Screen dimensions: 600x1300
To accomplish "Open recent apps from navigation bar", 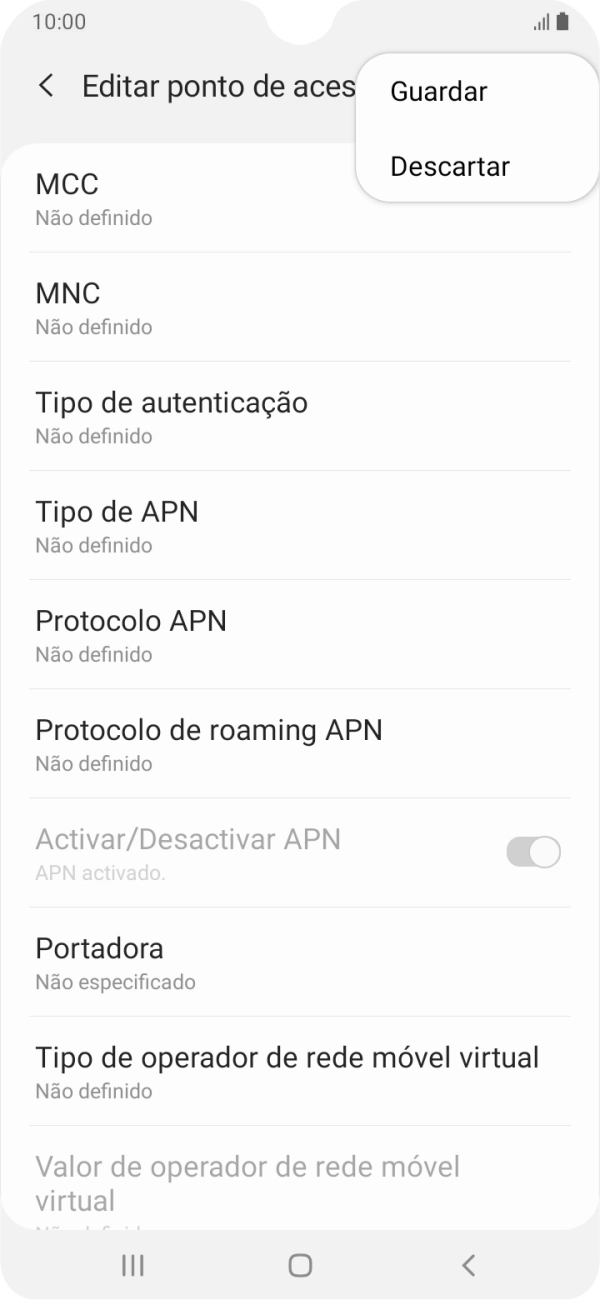I will click(132, 1265).
